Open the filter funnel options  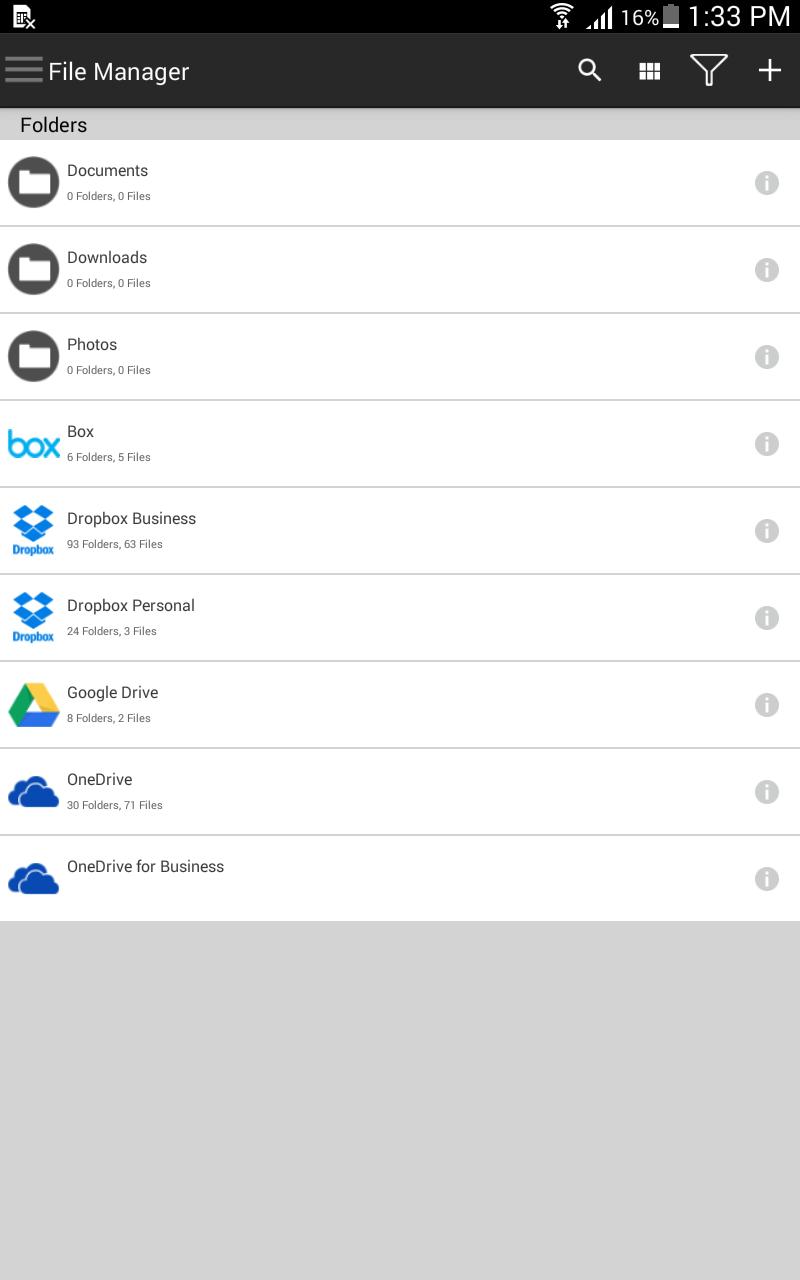tap(709, 70)
